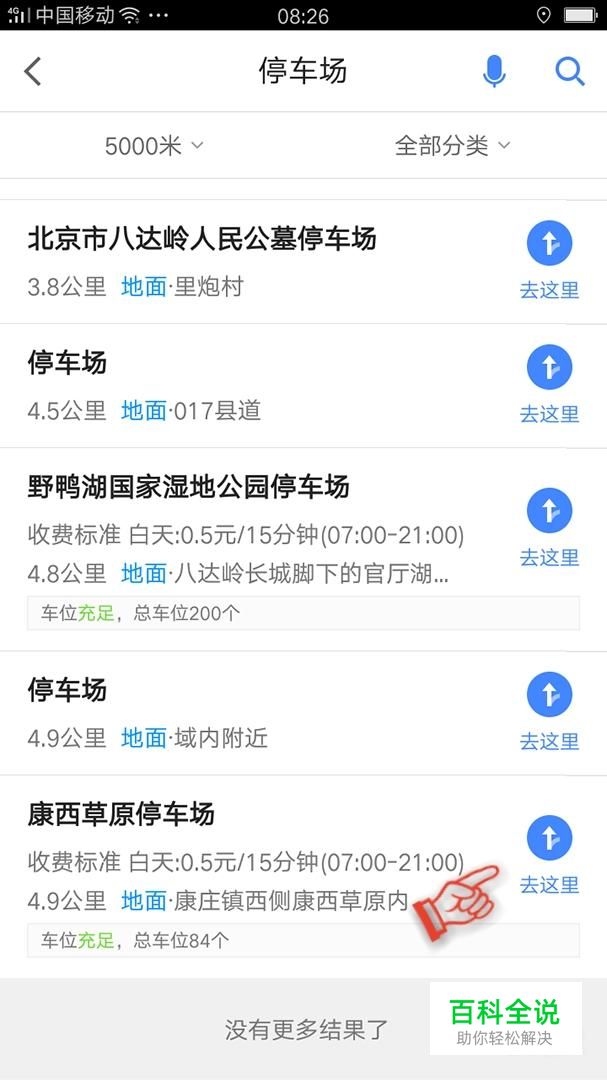Open 北京市八达岭人民公墓停车场 result
Viewport: 607px width, 1080px height.
pyautogui.click(x=202, y=239)
